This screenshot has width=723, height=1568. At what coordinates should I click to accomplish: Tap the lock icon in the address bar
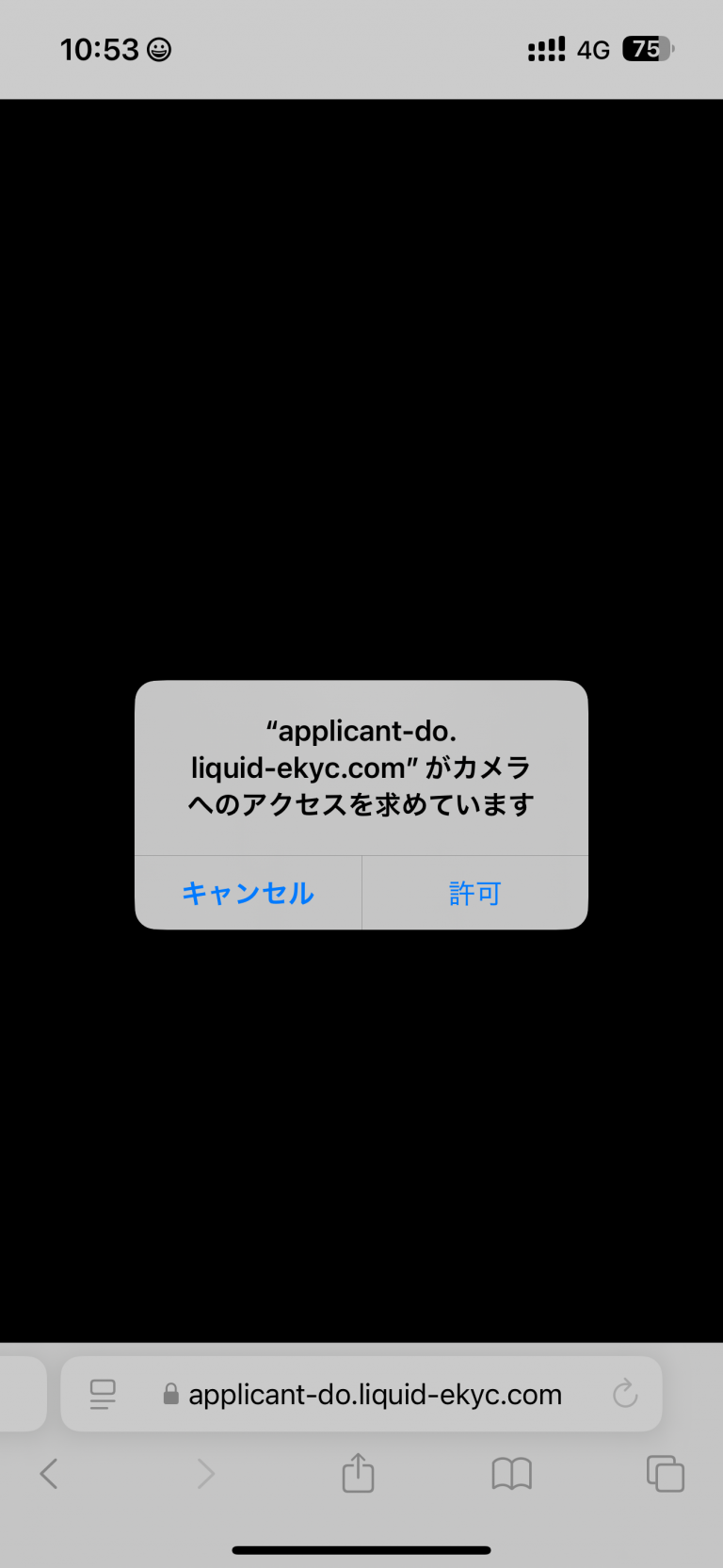169,1395
